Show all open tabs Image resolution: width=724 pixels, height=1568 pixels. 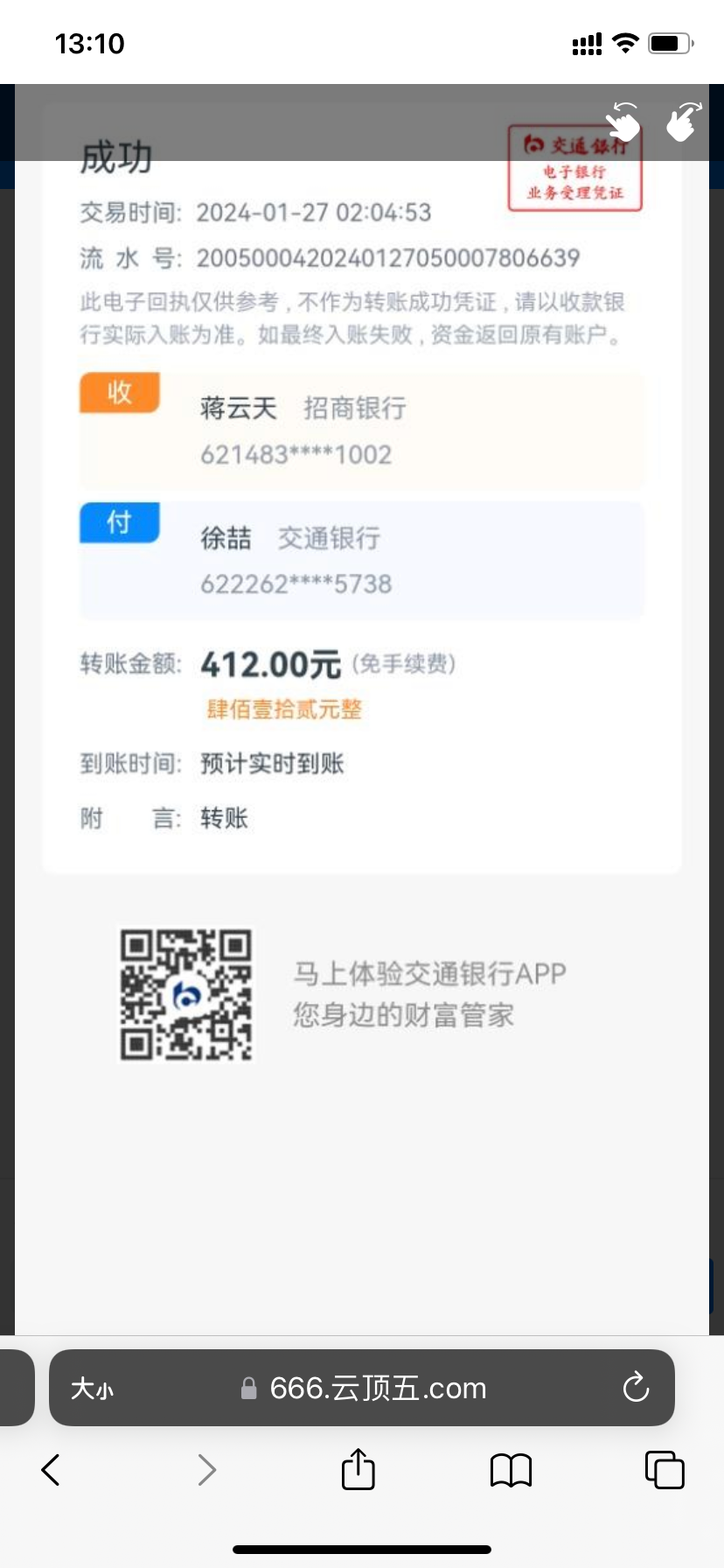(x=664, y=1470)
